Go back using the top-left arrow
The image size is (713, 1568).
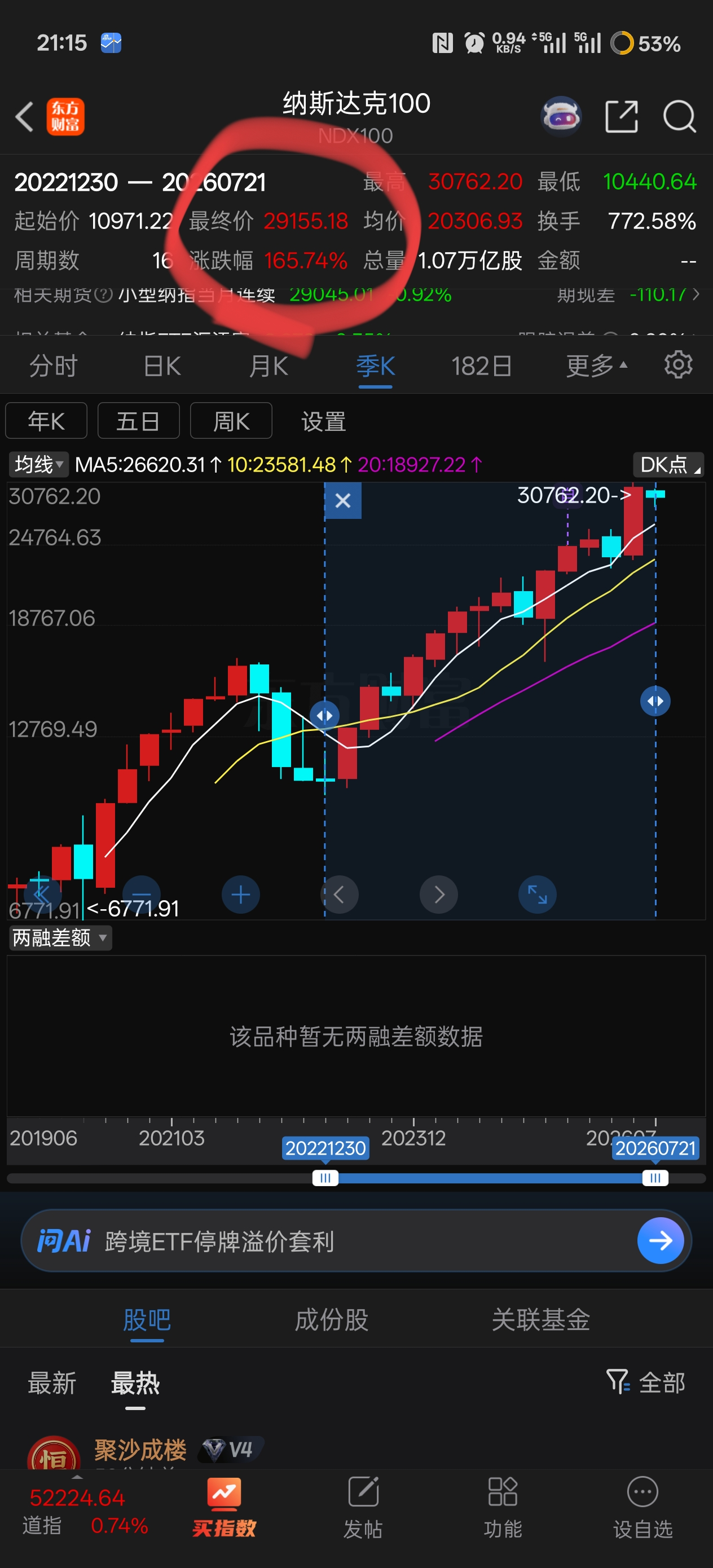pos(24,116)
